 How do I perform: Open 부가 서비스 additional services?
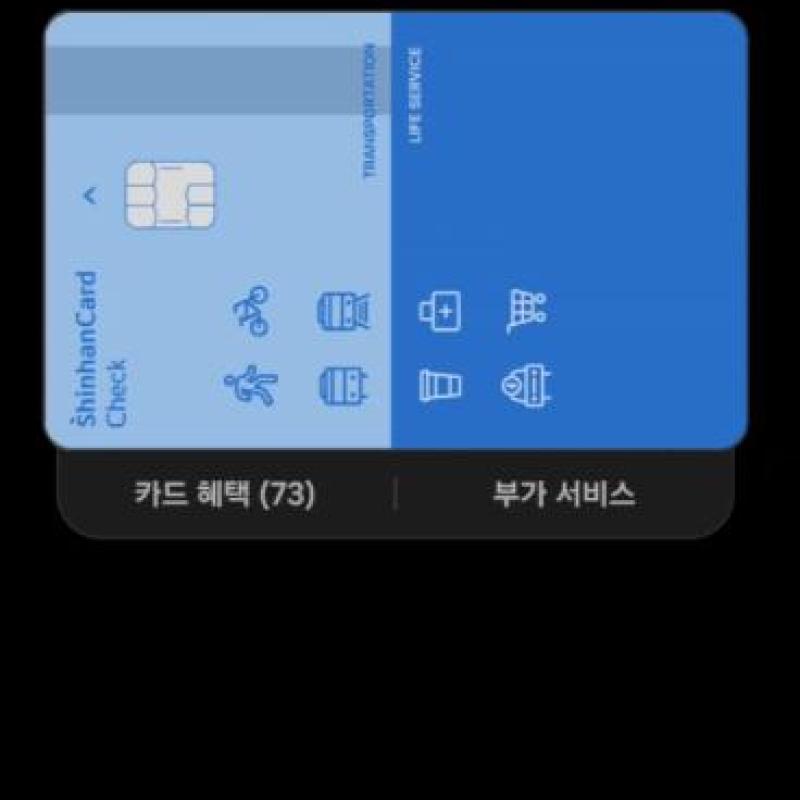pyautogui.click(x=563, y=494)
